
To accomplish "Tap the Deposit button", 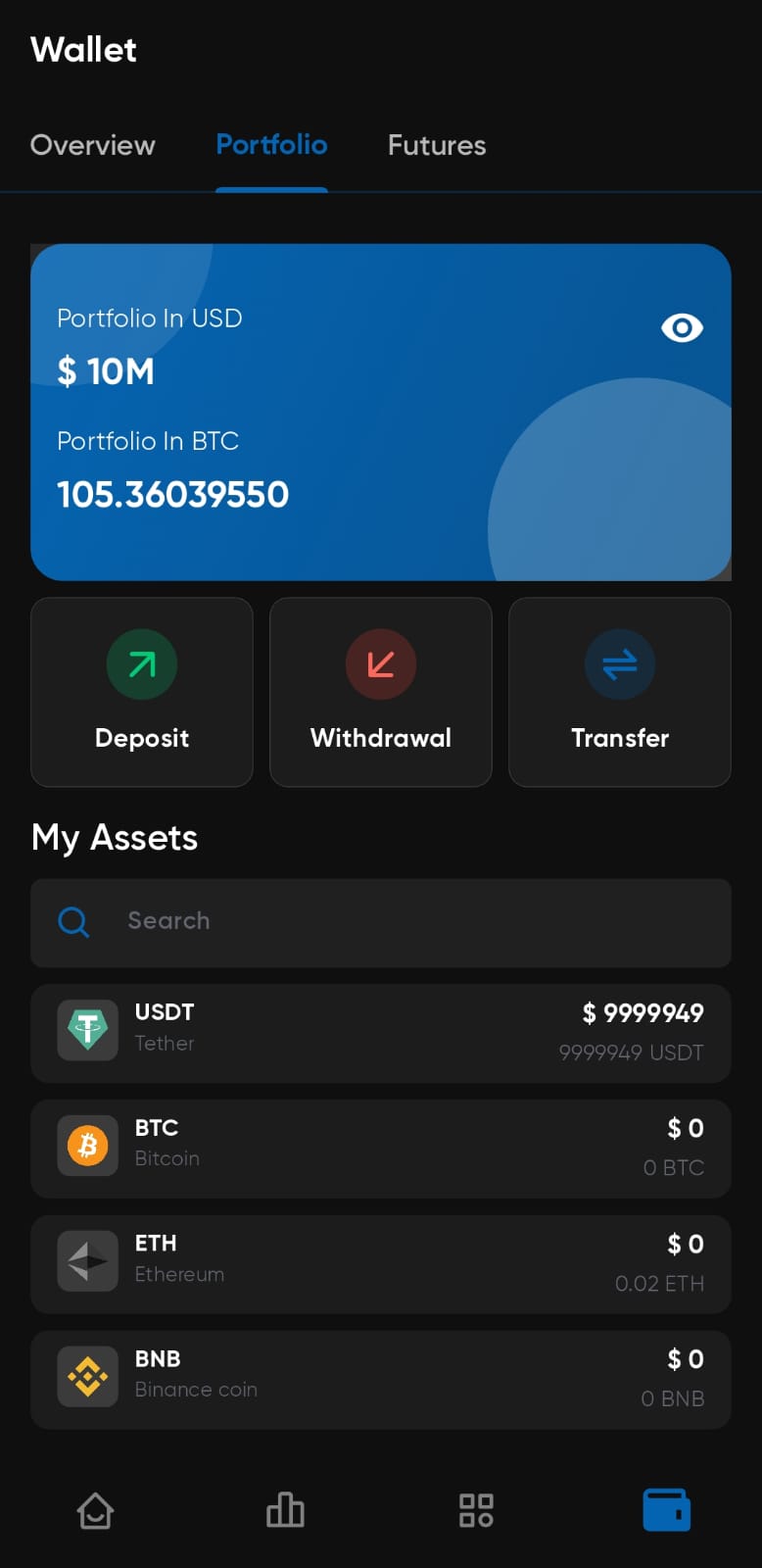I will (x=142, y=692).
